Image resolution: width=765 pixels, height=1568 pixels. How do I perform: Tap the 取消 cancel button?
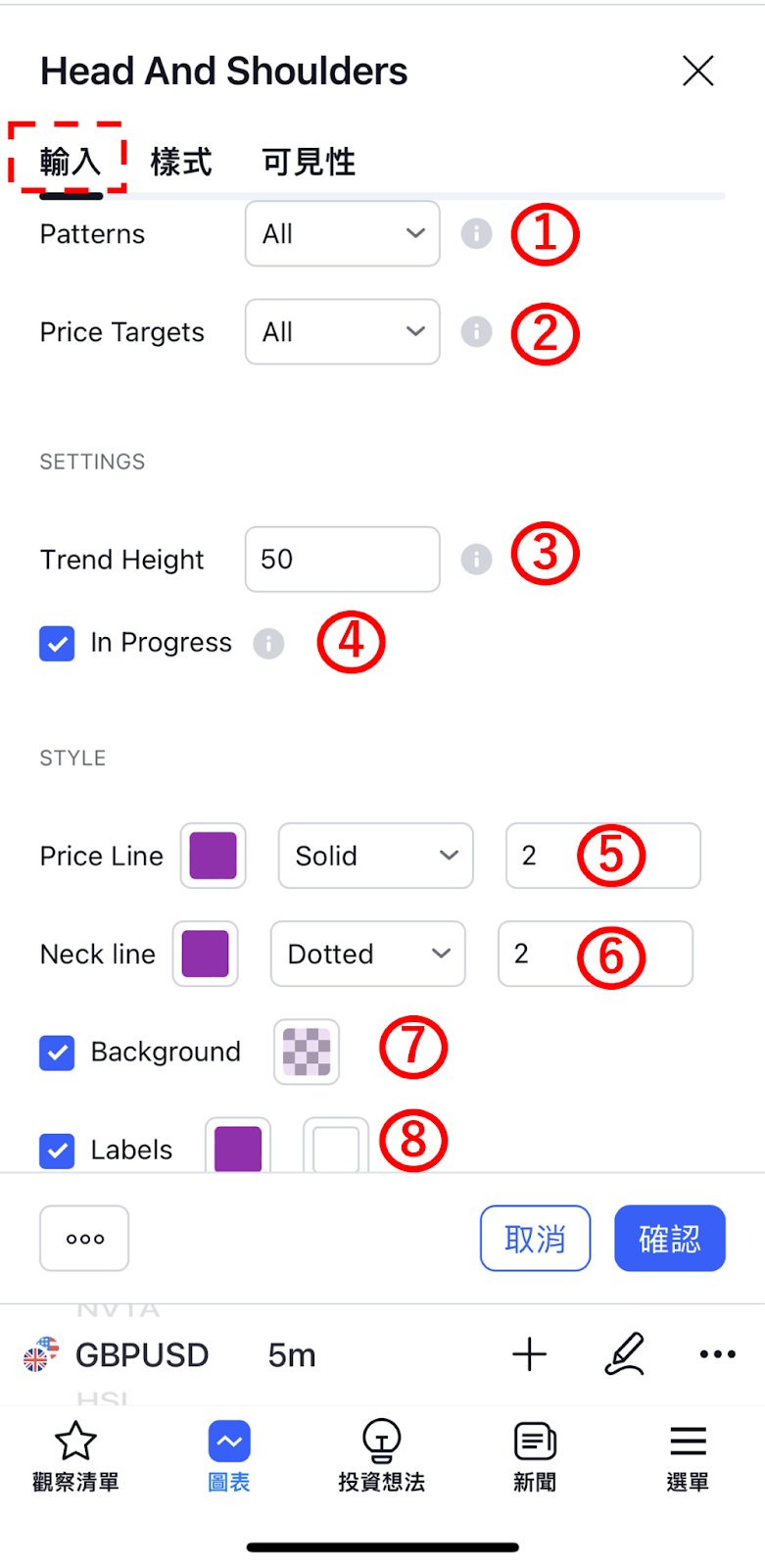click(536, 1239)
